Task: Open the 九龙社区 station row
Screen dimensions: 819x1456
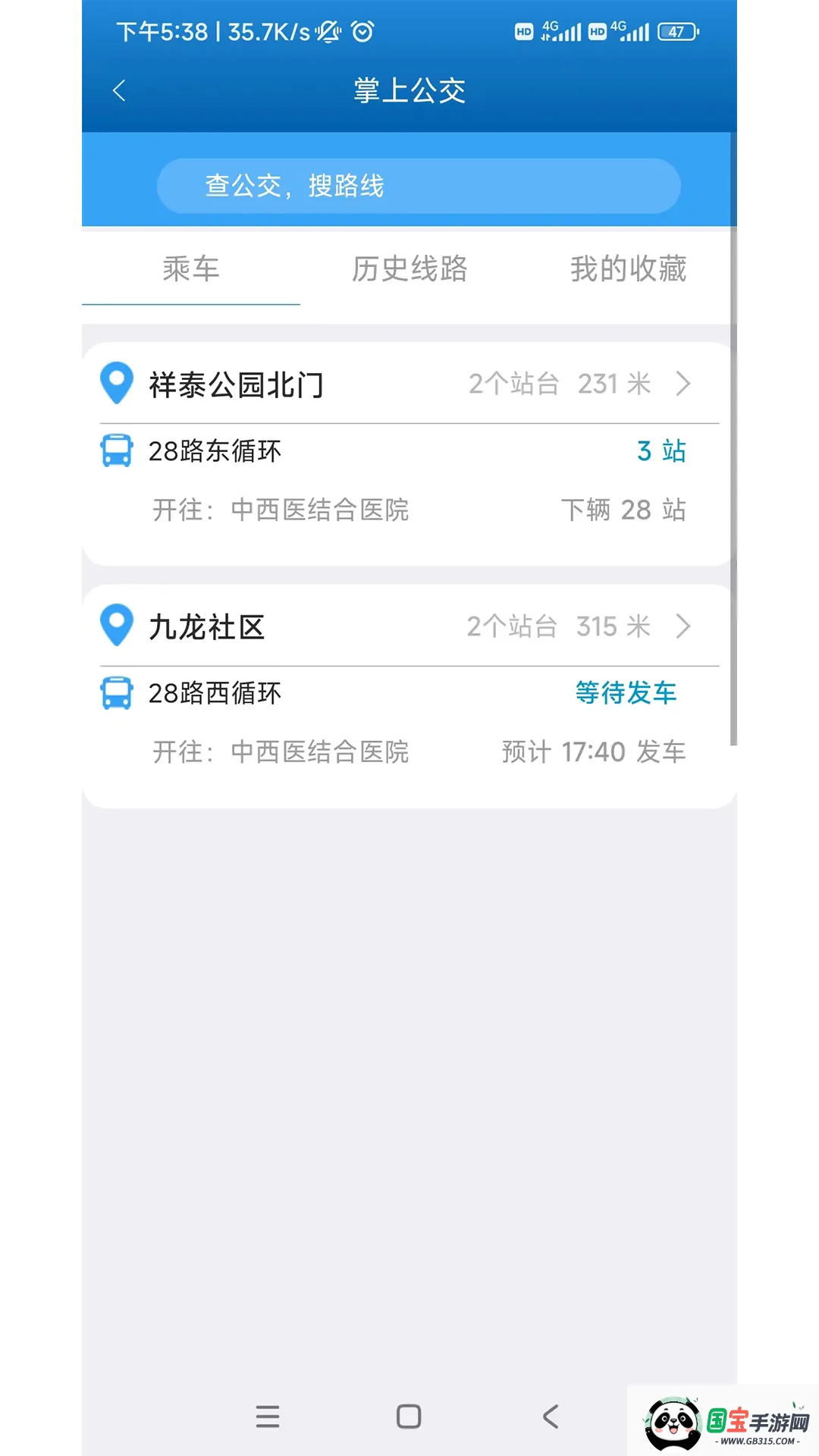Action: [x=409, y=627]
